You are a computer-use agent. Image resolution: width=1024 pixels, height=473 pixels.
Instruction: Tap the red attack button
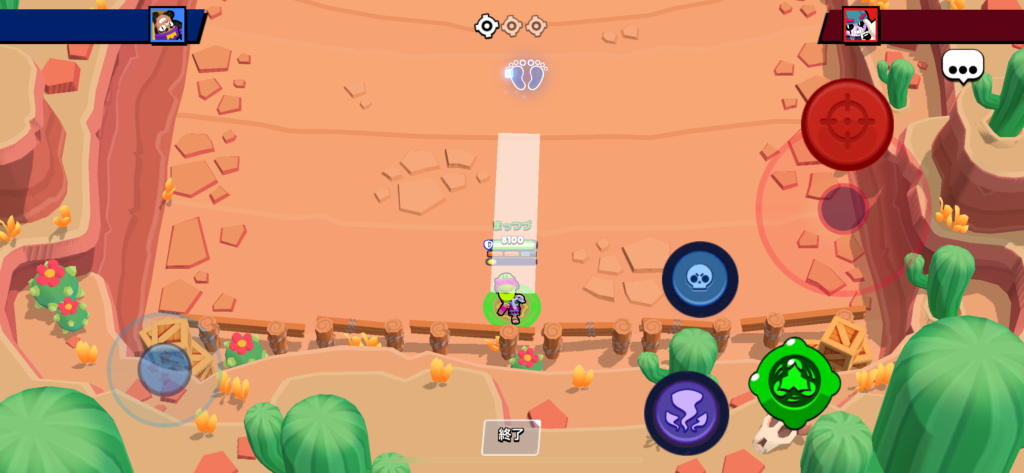tap(847, 125)
